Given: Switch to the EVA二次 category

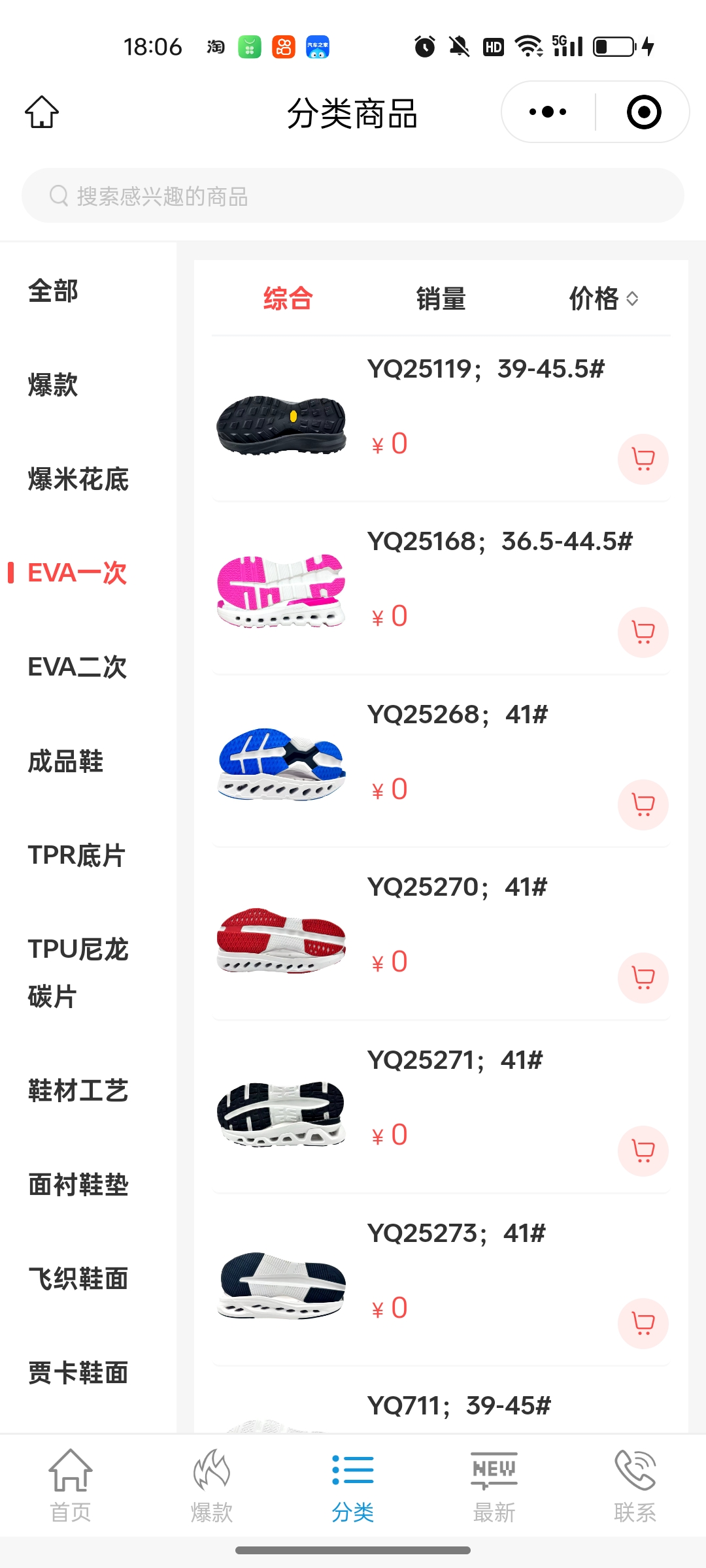Looking at the screenshot, I should [x=77, y=667].
